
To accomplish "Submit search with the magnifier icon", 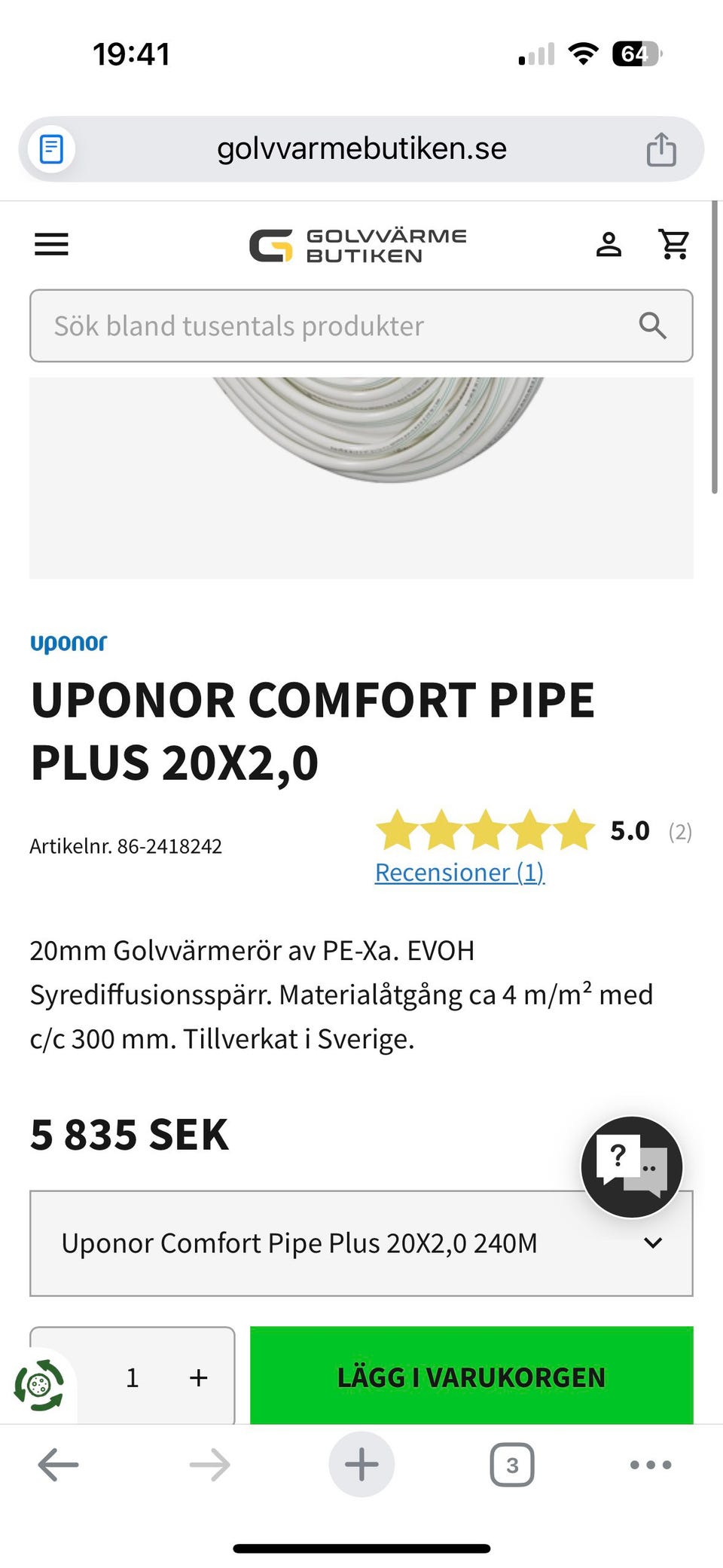I will [x=652, y=326].
